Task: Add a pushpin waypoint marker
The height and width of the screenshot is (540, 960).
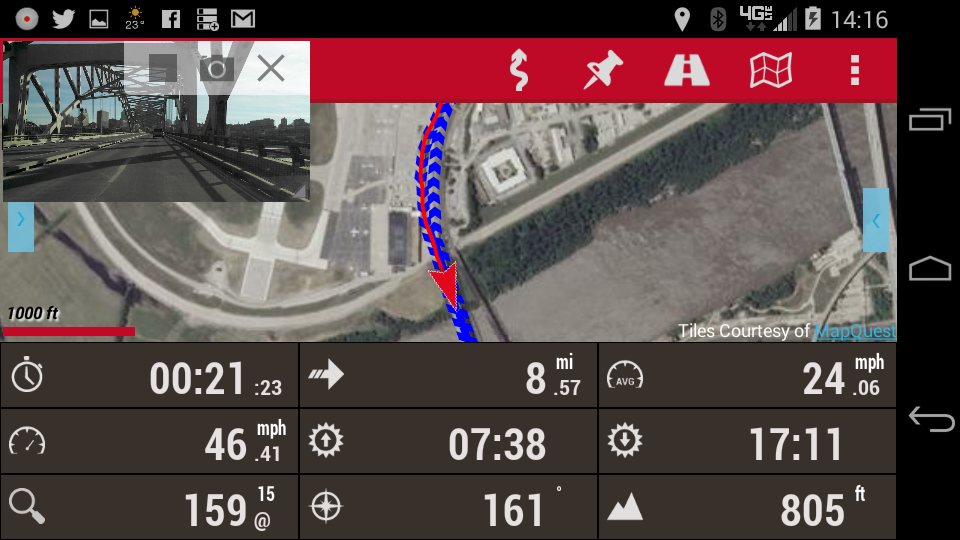Action: click(x=602, y=70)
